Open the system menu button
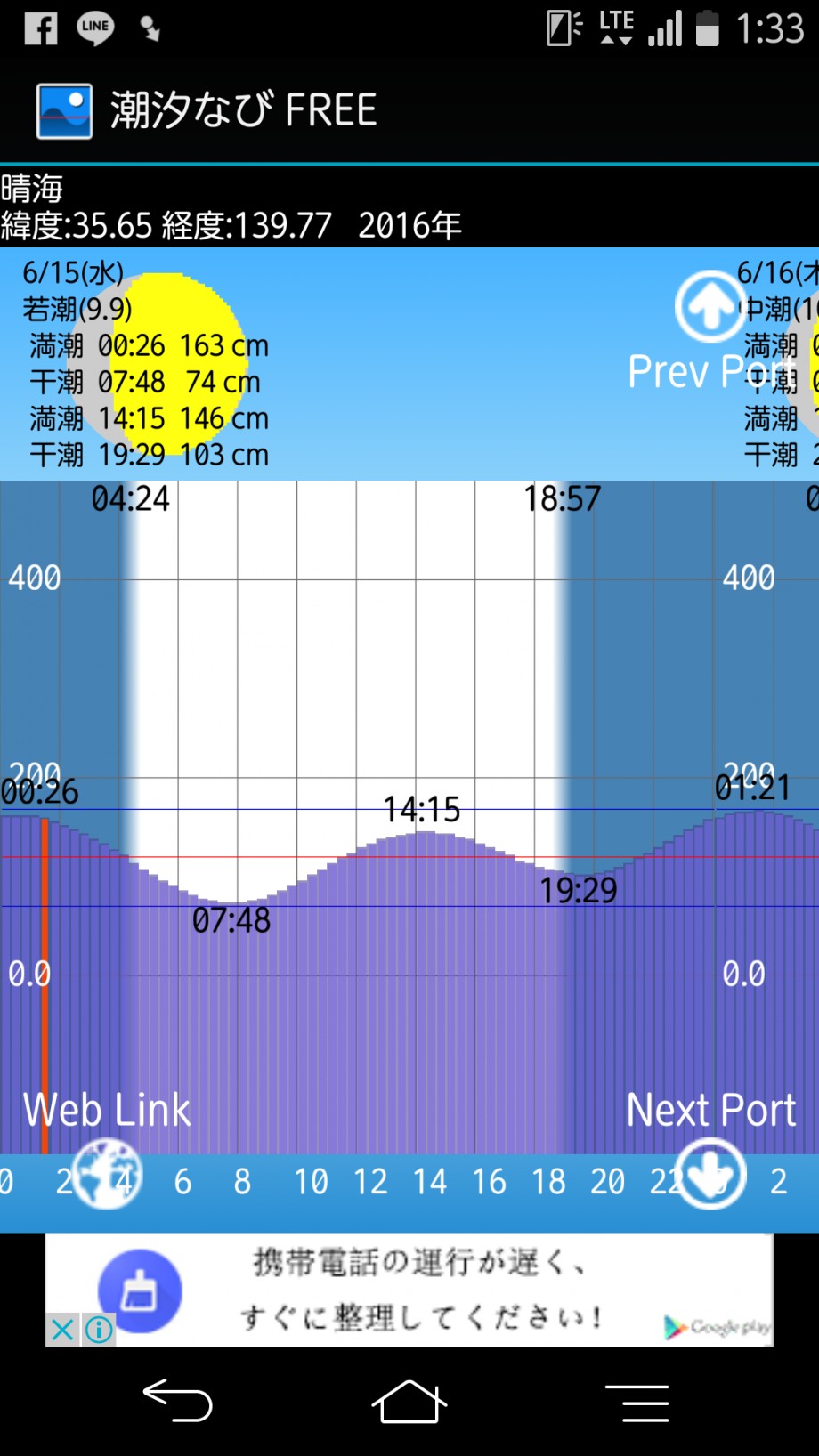 637,1403
